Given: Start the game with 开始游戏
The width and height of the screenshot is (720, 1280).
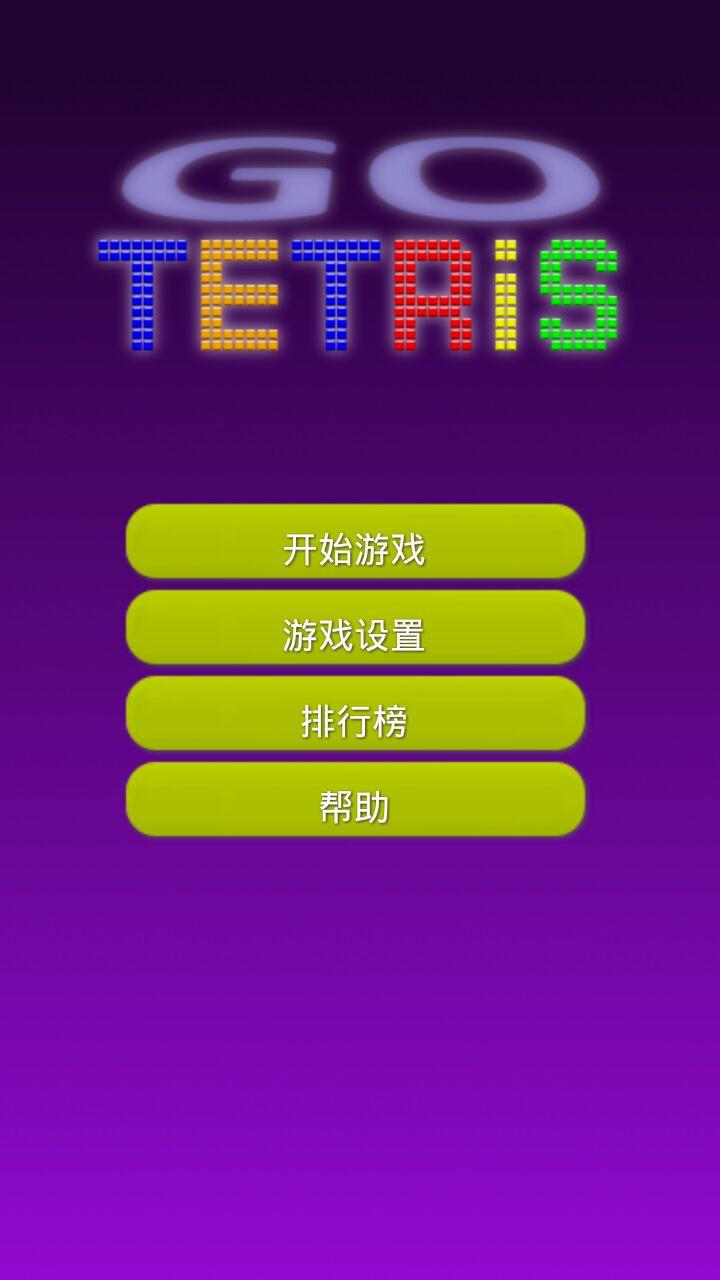Looking at the screenshot, I should (x=355, y=542).
